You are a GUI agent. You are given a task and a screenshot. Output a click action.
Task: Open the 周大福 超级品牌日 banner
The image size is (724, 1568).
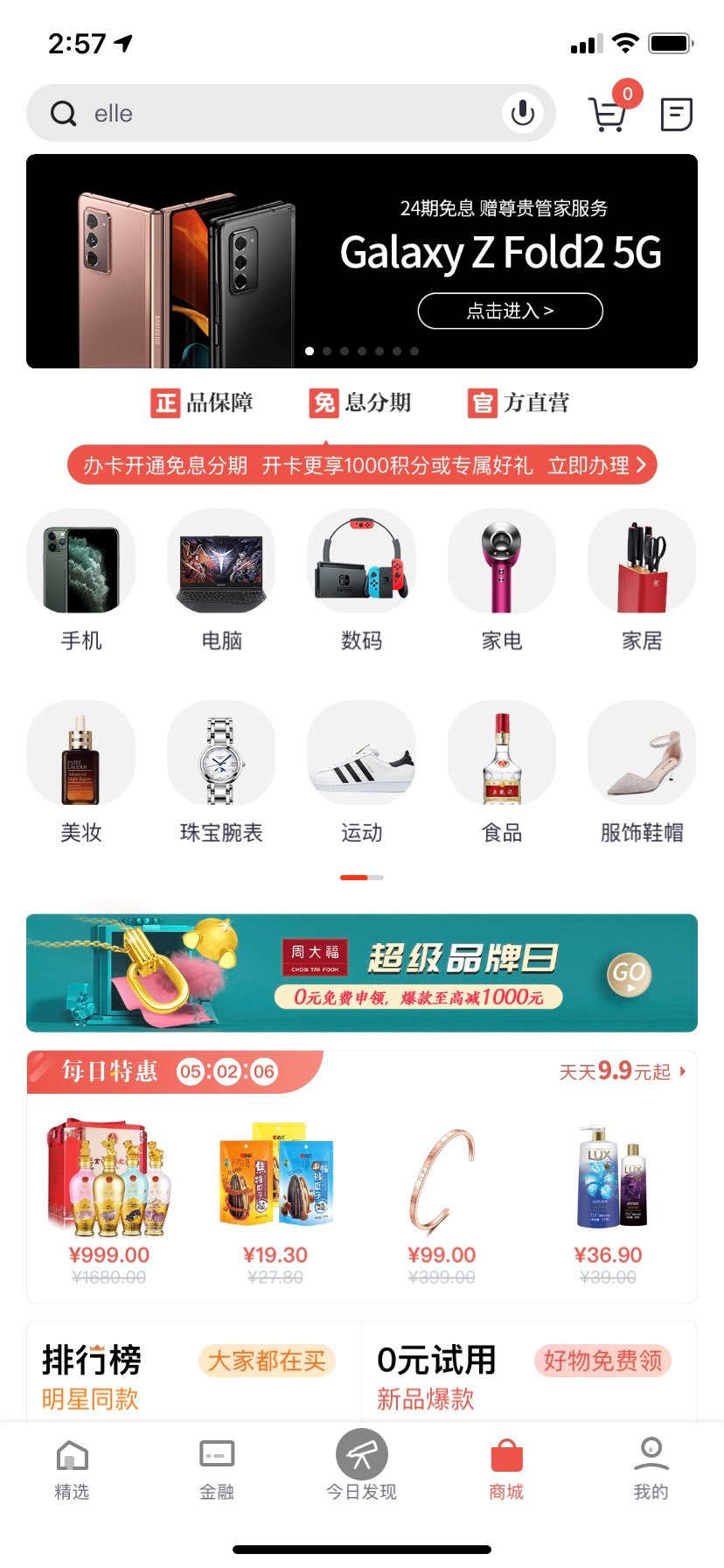[362, 973]
